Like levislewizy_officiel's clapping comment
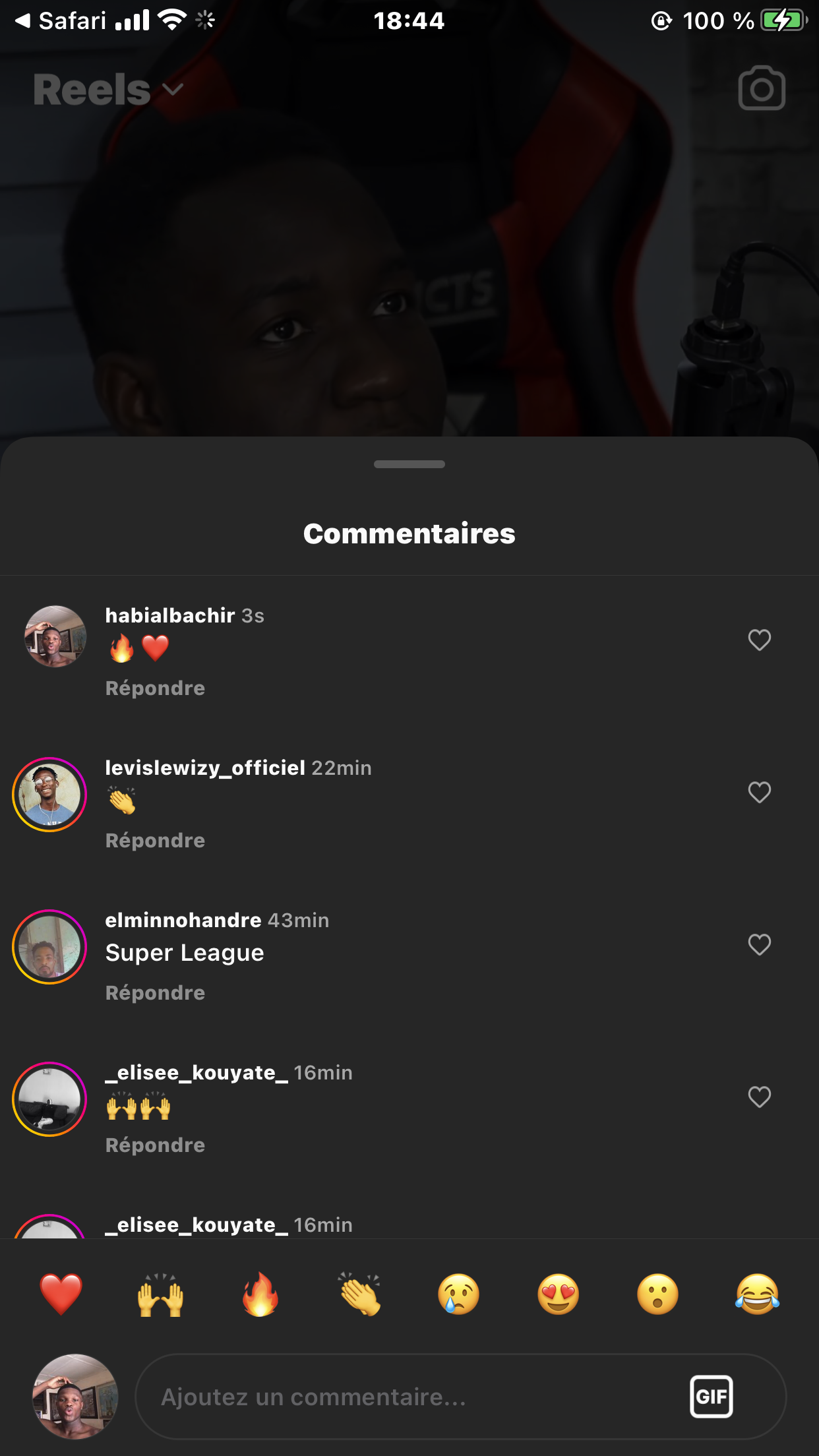This screenshot has height=1456, width=819. (759, 792)
